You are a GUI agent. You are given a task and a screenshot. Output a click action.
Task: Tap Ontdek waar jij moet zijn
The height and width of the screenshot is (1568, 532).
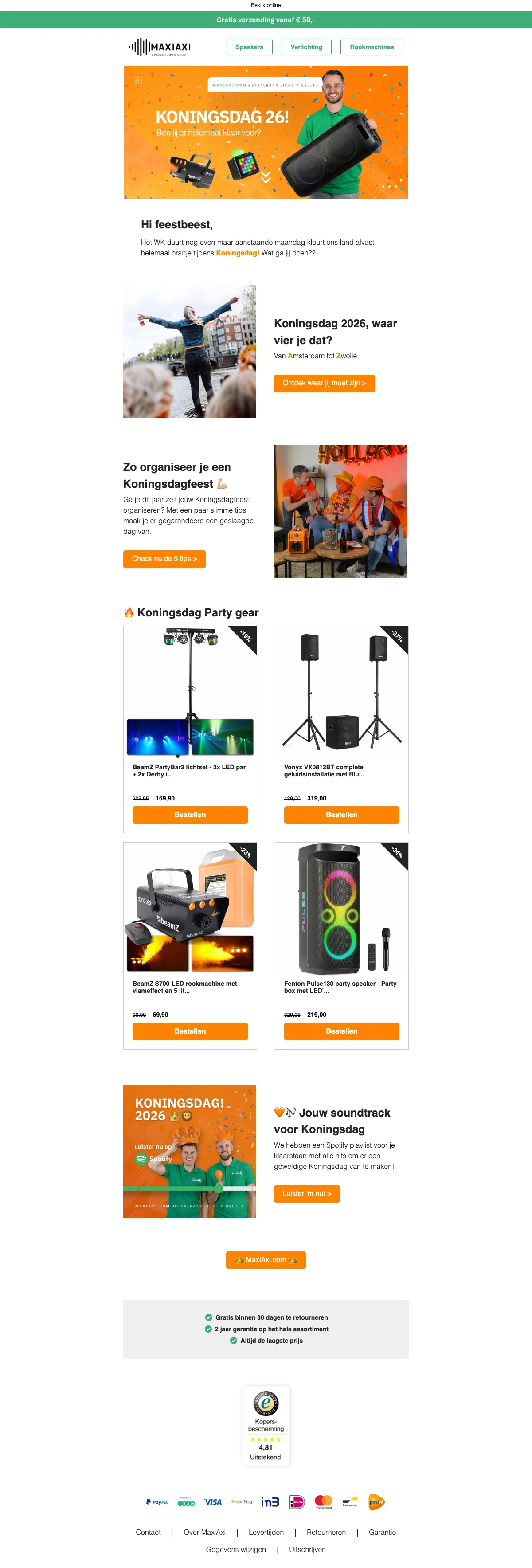point(324,384)
